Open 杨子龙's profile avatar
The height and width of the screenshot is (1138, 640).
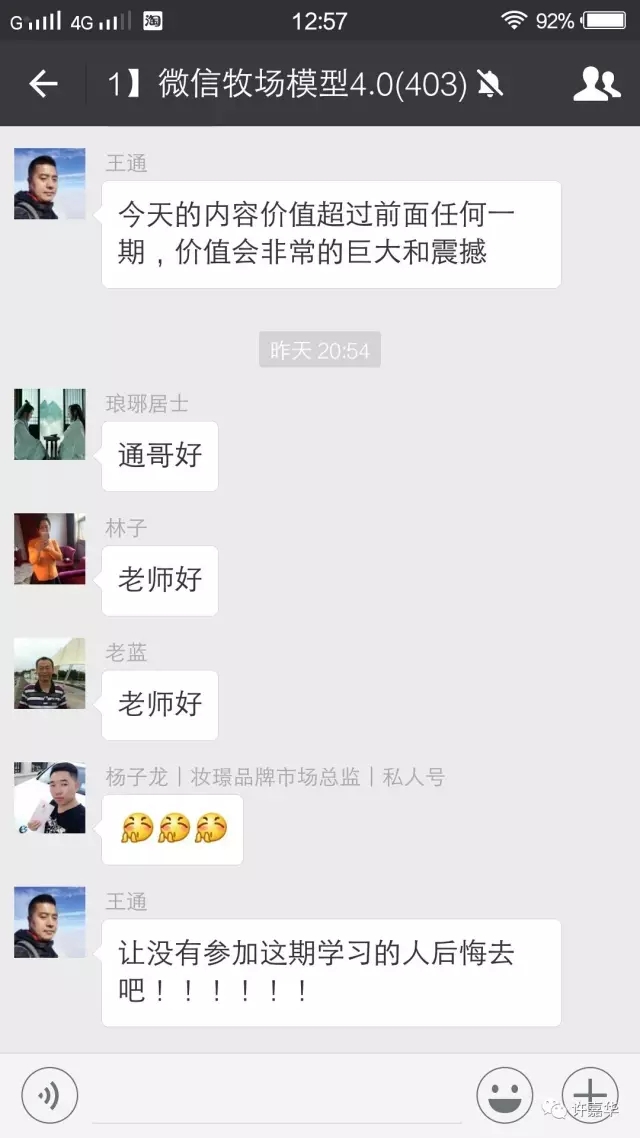click(x=49, y=798)
